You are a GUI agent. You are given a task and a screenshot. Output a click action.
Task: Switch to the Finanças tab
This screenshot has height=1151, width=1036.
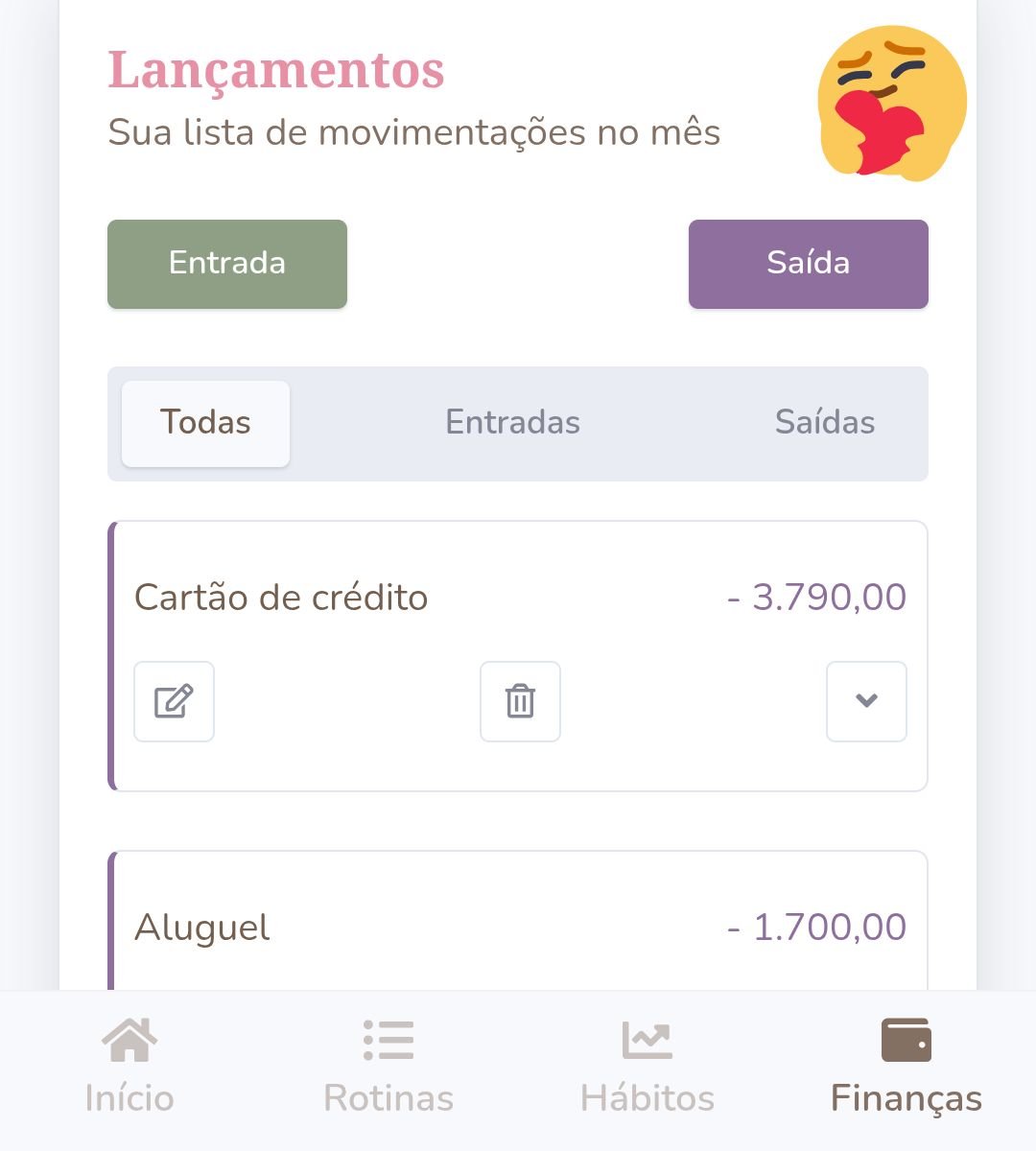pos(905,1067)
